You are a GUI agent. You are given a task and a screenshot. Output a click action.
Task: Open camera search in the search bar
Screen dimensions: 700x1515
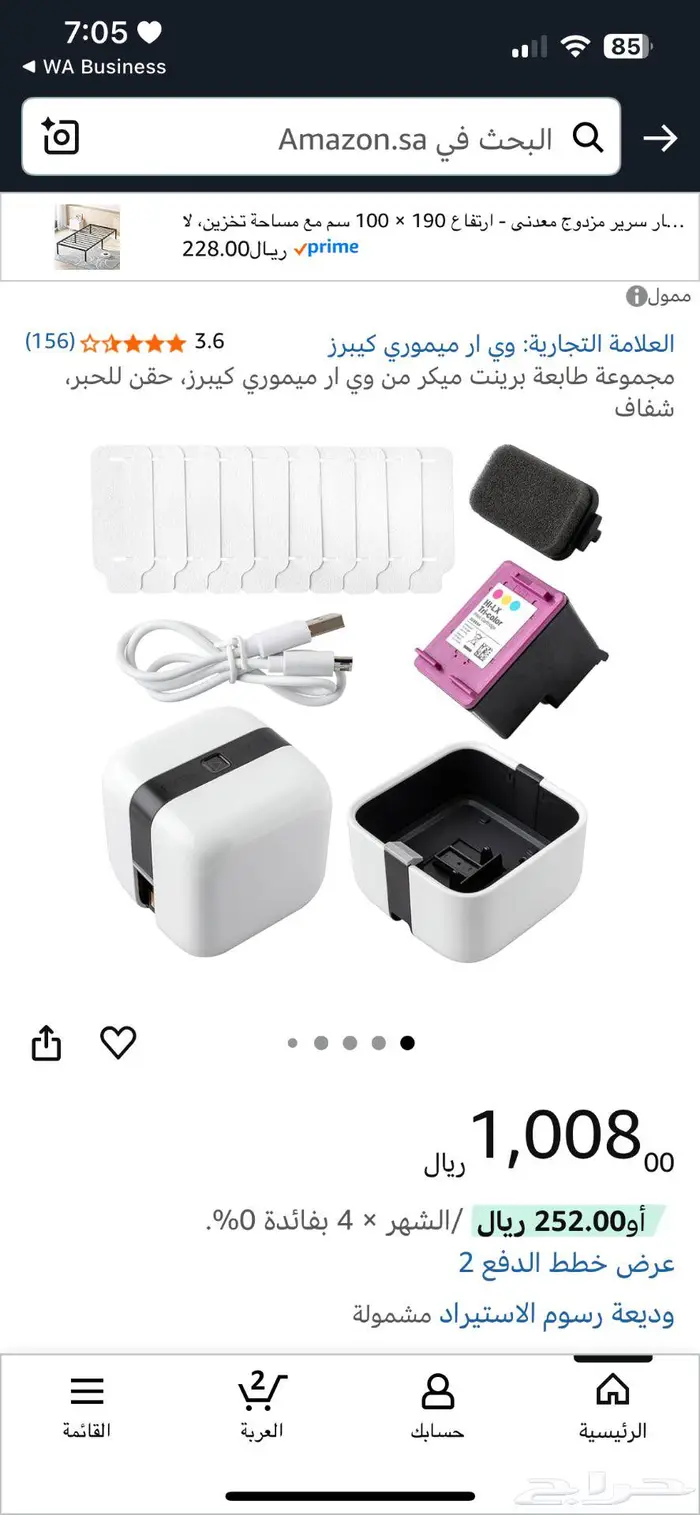61,137
